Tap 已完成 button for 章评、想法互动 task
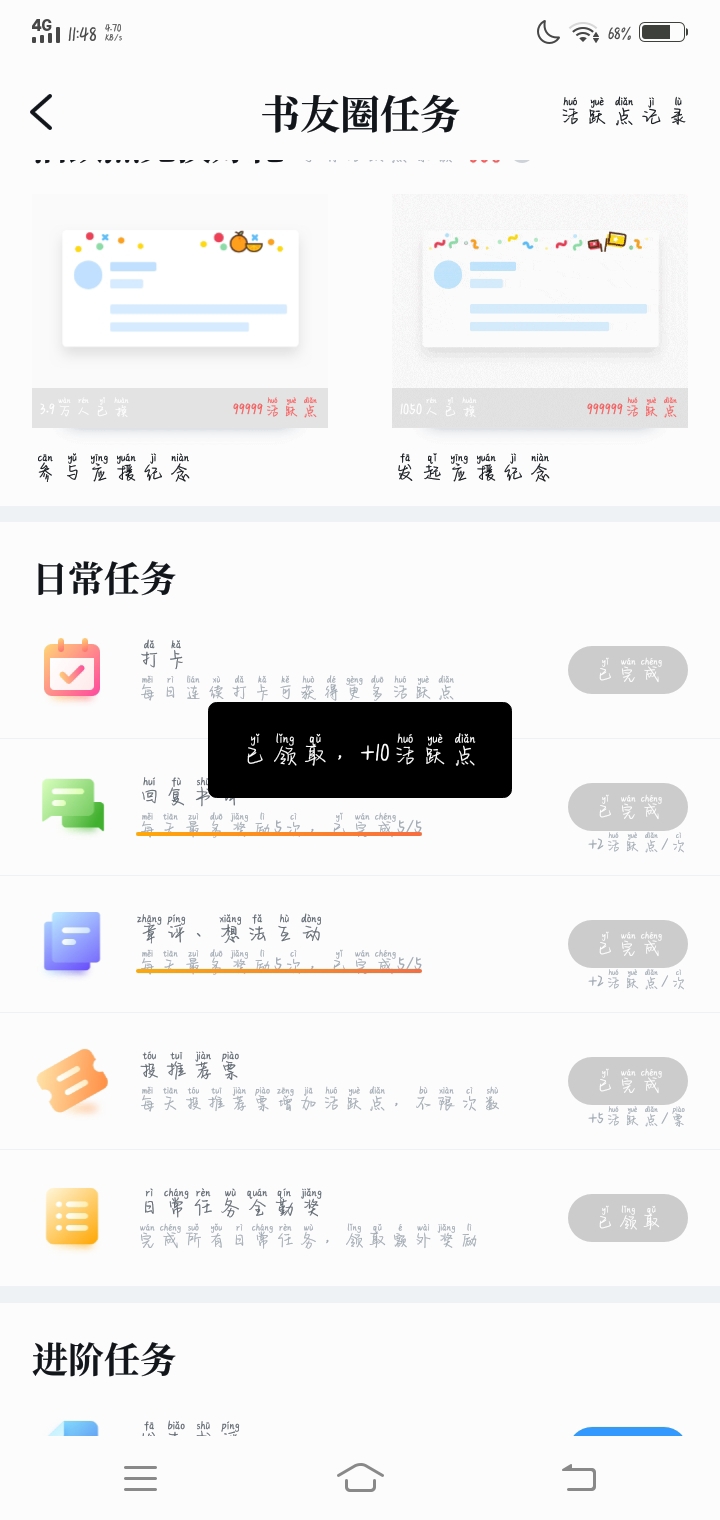Screen dimensions: 720x1520 pyautogui.click(x=627, y=944)
